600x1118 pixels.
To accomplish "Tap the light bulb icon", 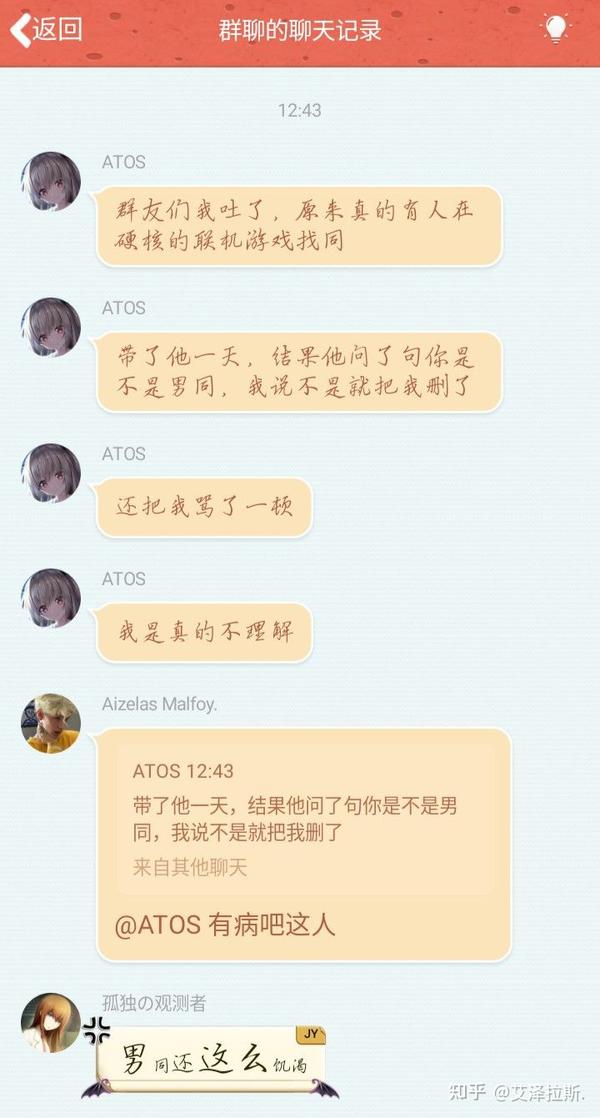I will tap(556, 29).
